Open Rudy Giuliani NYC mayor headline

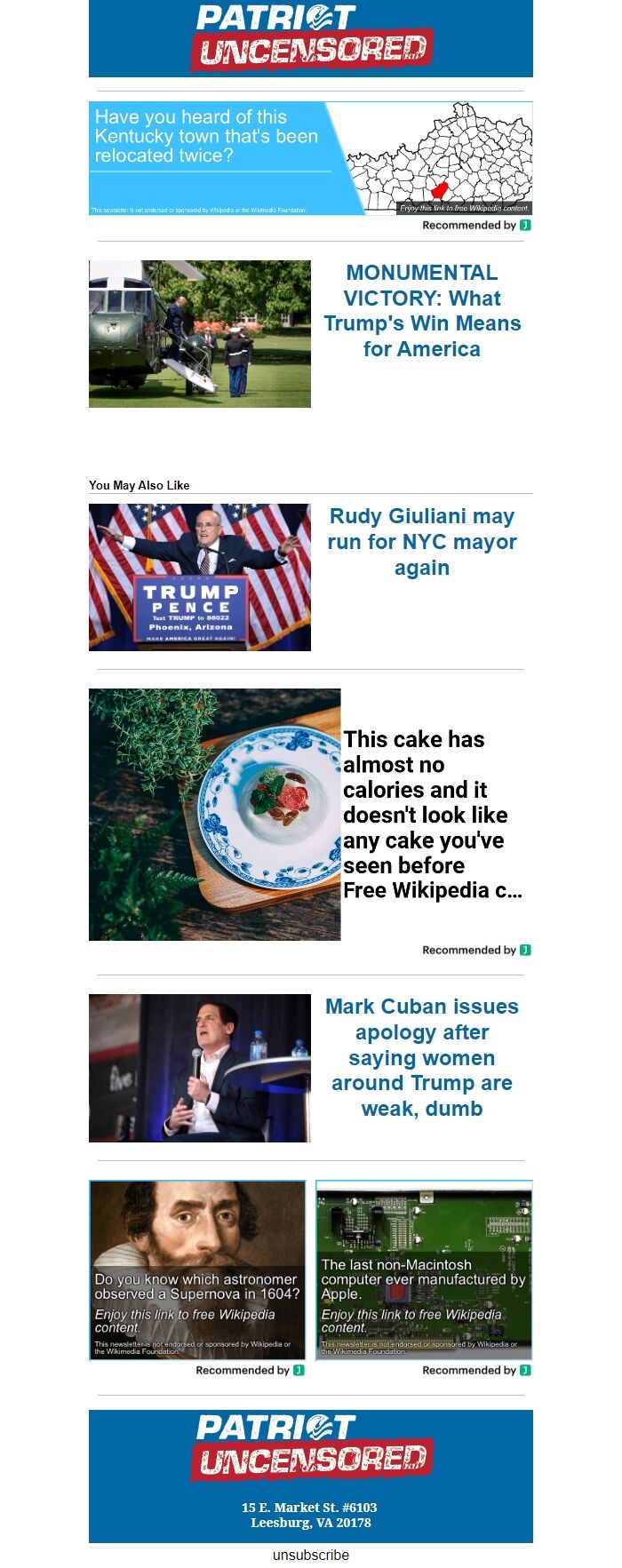pos(422,542)
